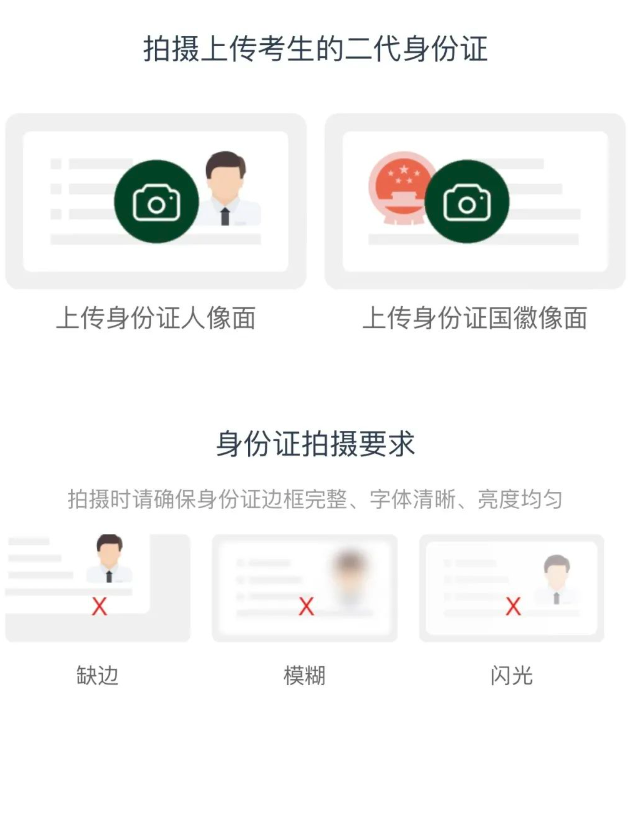Upload the ID card national emblem side
This screenshot has height=819, width=635.
[x=466, y=203]
